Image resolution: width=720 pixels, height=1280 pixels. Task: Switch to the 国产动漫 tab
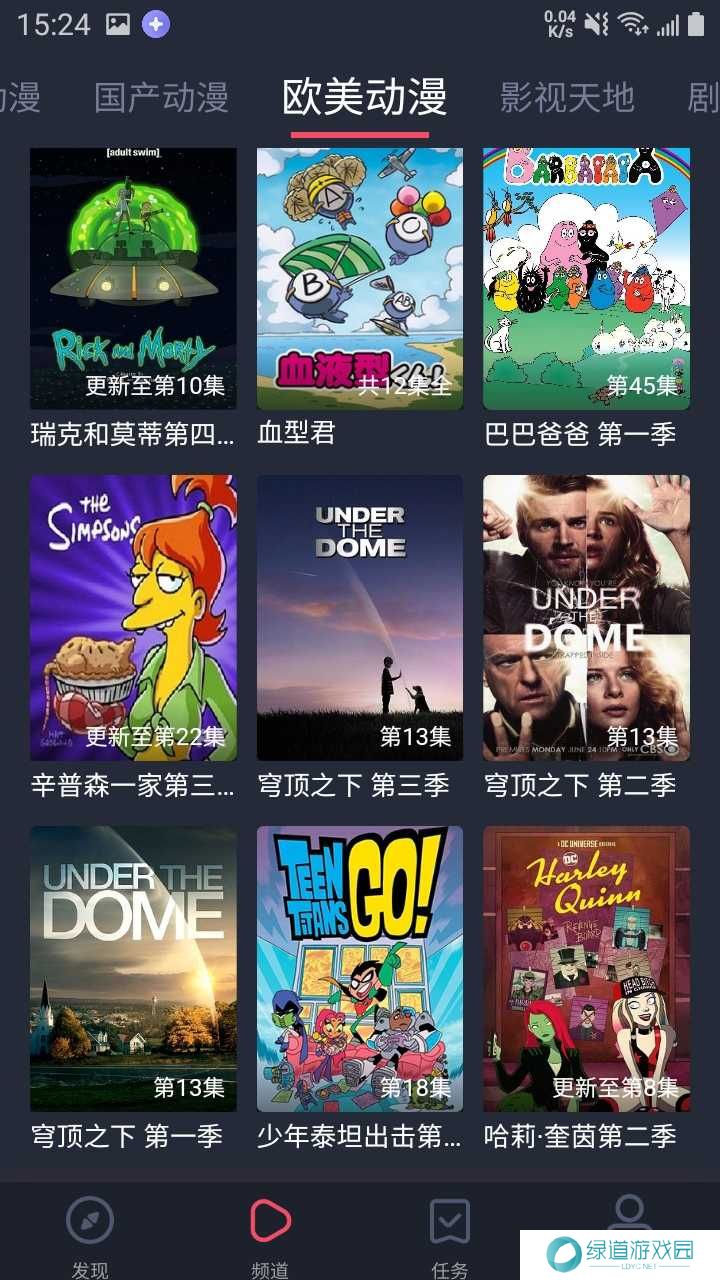(161, 98)
